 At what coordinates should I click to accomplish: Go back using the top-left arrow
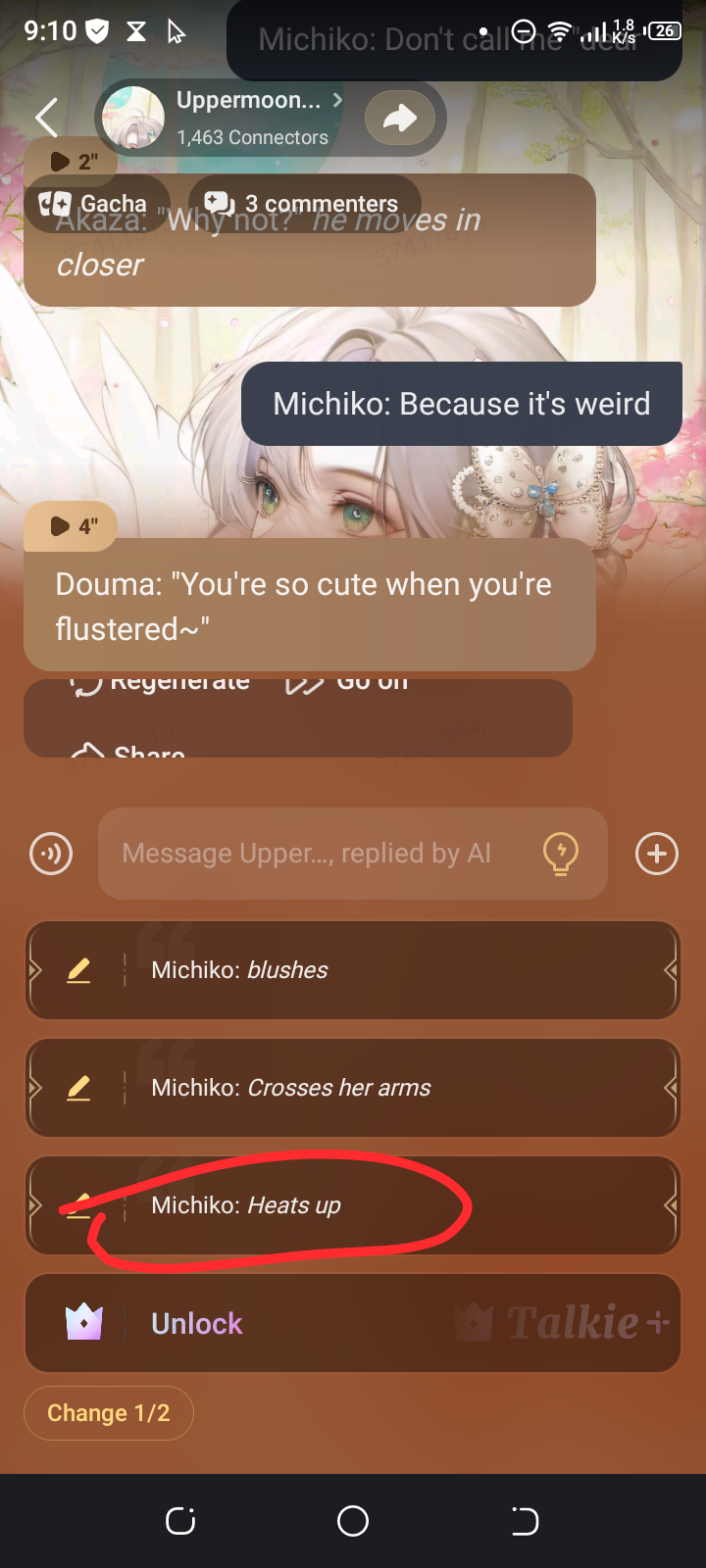(46, 118)
